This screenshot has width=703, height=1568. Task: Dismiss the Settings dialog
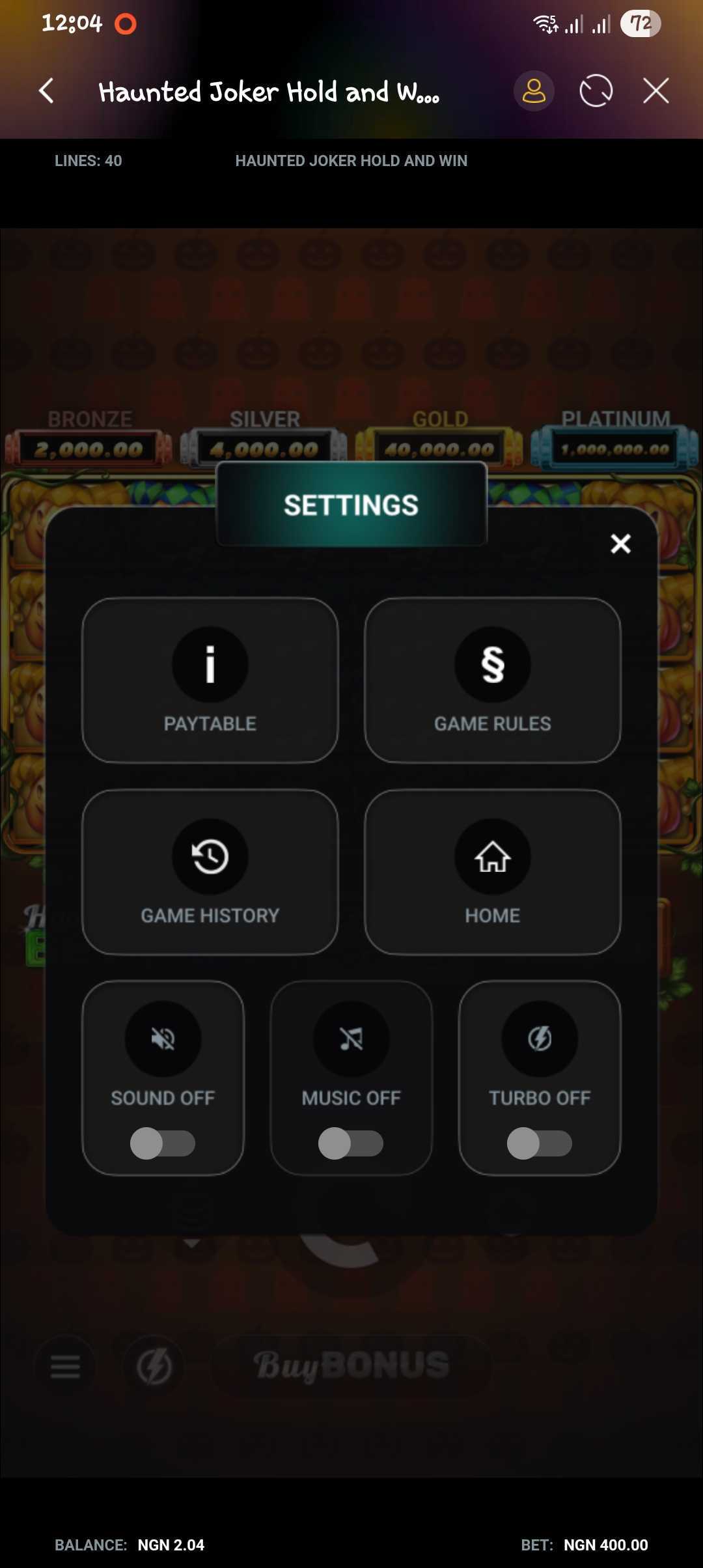coord(620,544)
